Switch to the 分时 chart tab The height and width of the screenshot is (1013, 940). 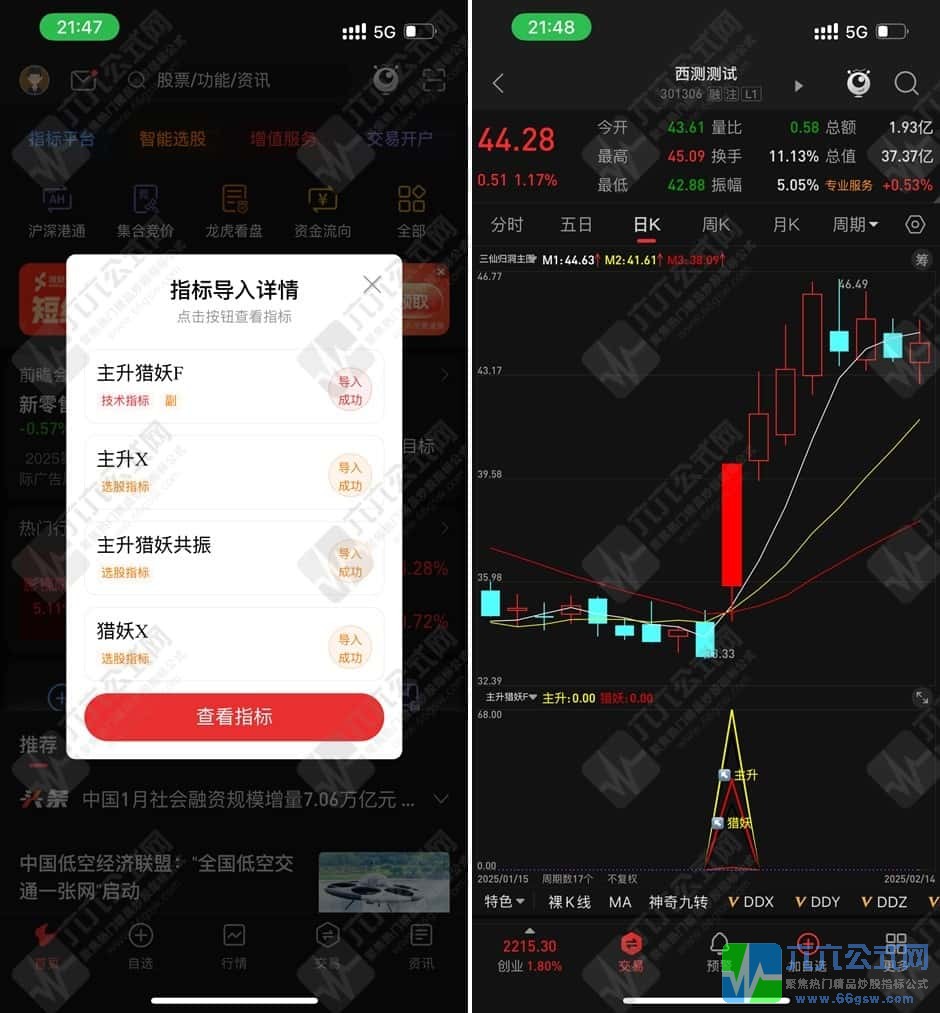tap(507, 225)
